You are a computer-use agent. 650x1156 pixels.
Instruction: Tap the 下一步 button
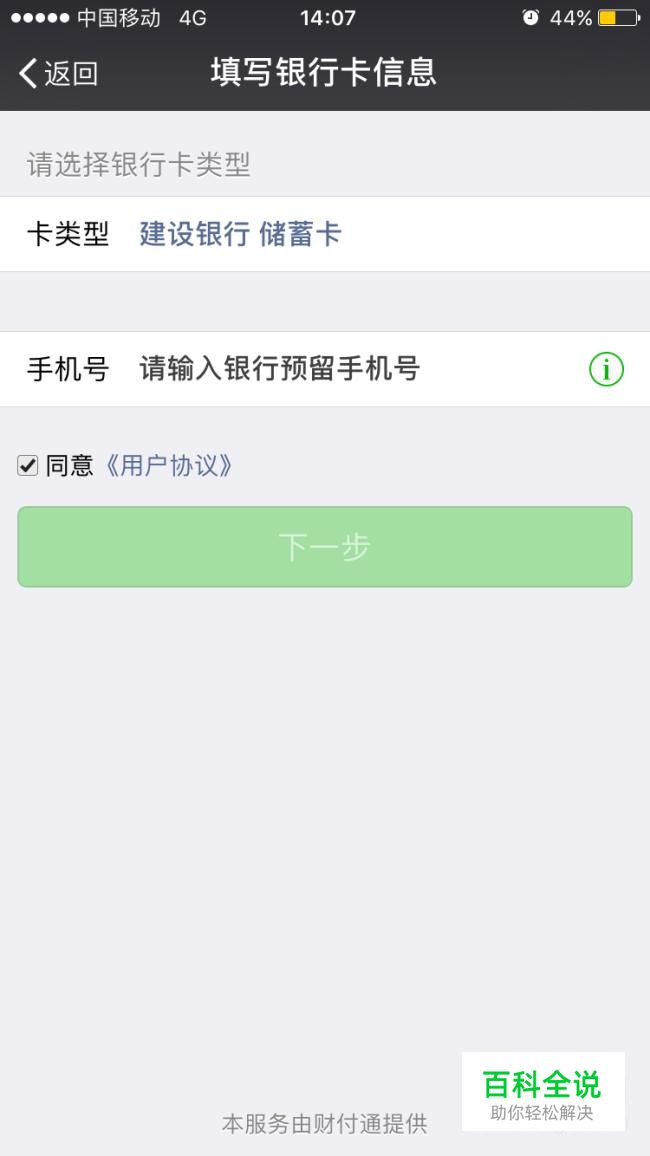[x=325, y=547]
